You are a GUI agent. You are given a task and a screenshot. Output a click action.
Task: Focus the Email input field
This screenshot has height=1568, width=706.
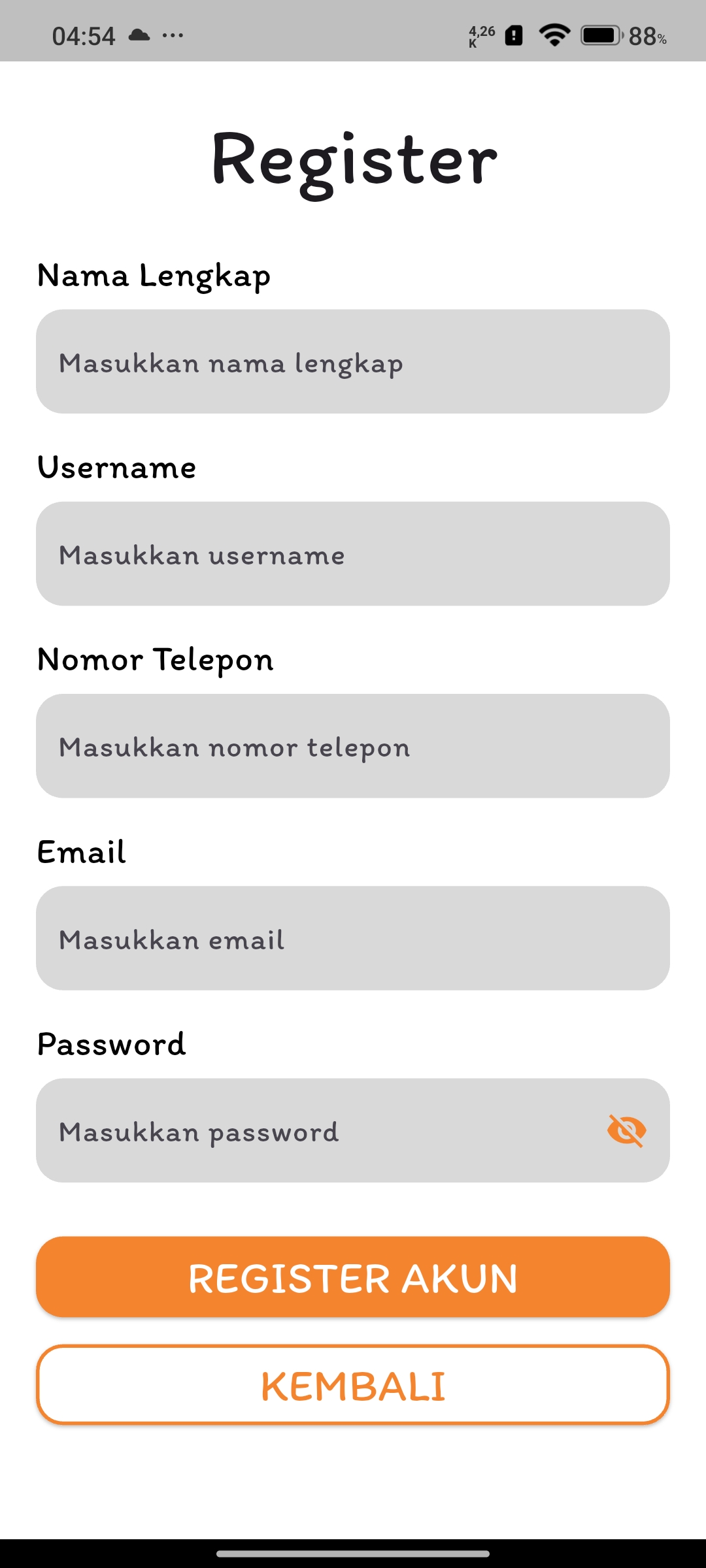click(353, 938)
